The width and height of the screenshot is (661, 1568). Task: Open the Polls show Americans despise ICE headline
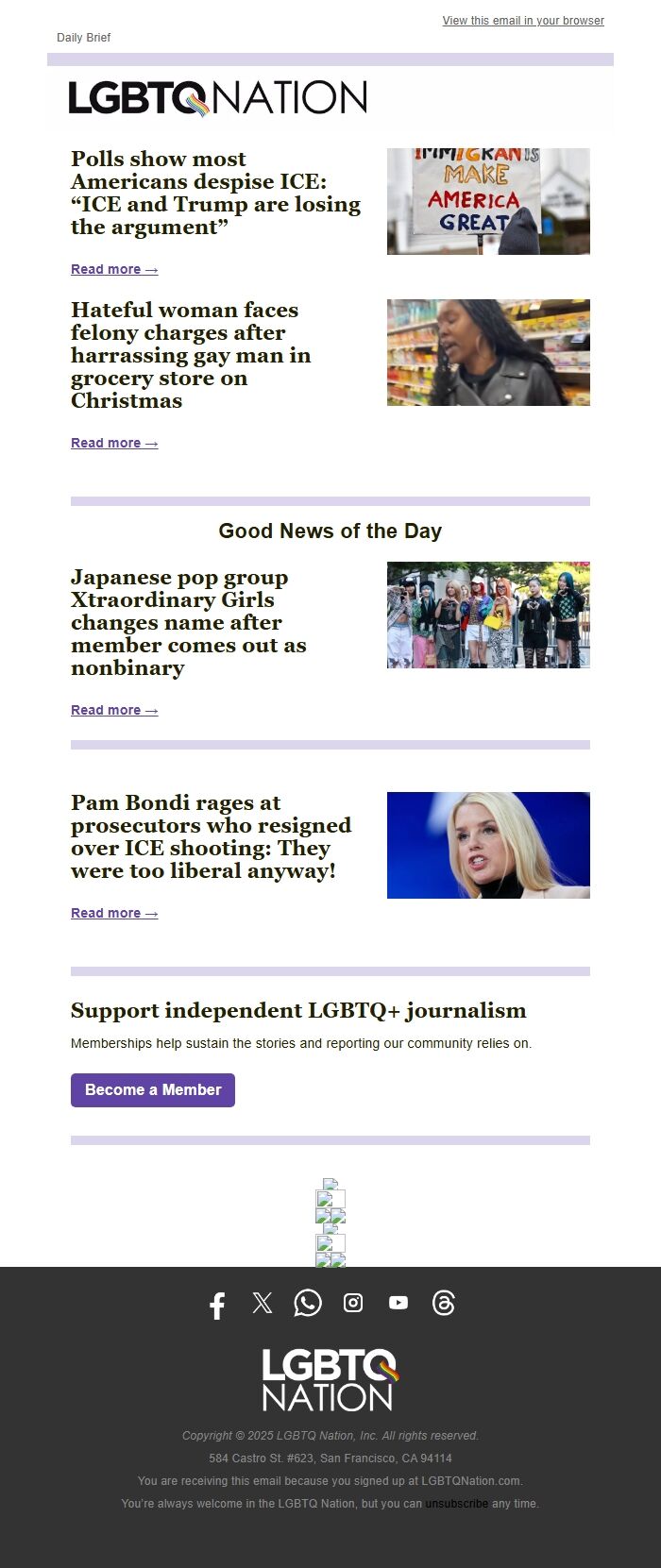click(x=215, y=194)
